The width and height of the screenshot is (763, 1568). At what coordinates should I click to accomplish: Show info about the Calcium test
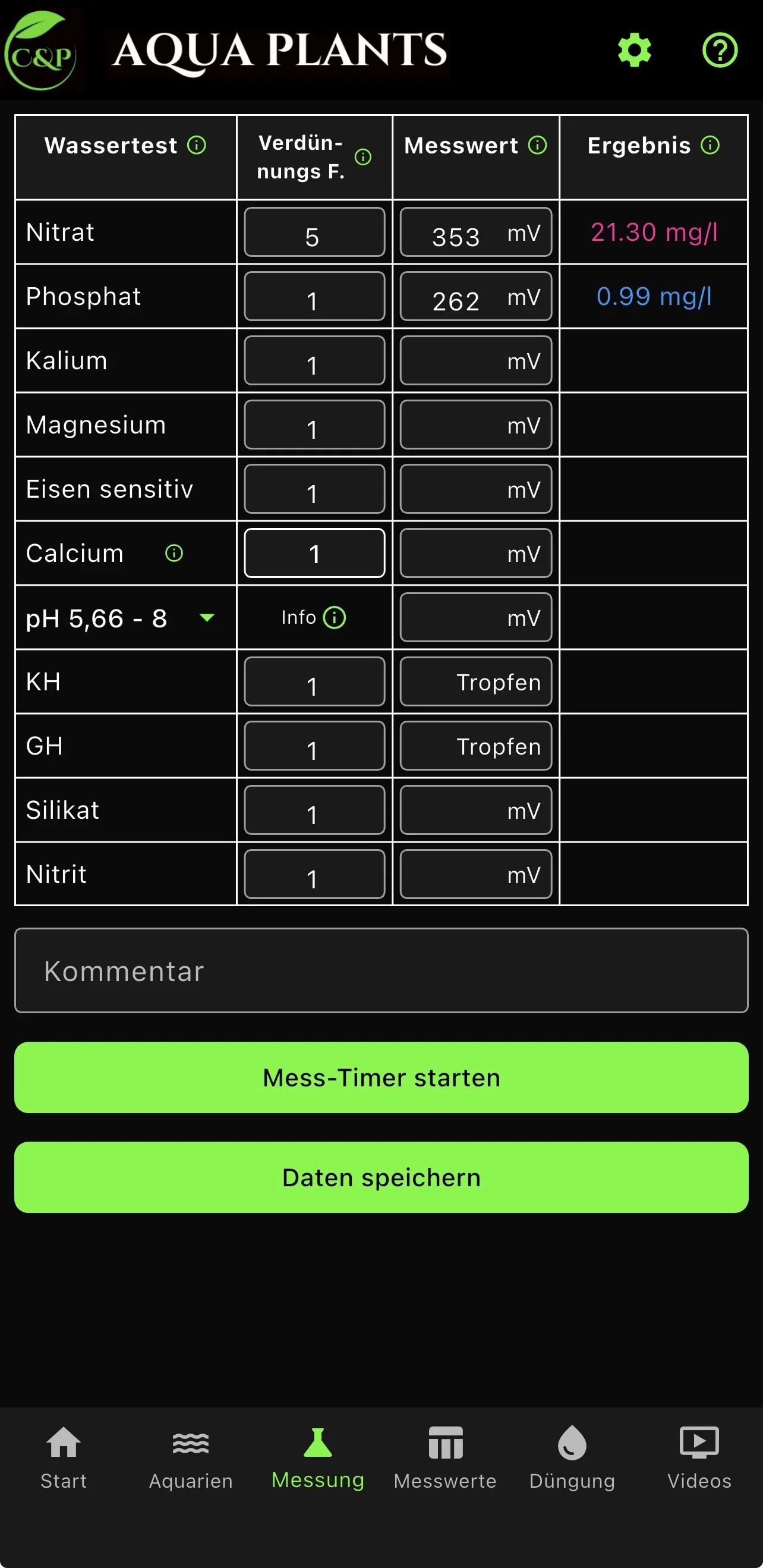(x=174, y=554)
